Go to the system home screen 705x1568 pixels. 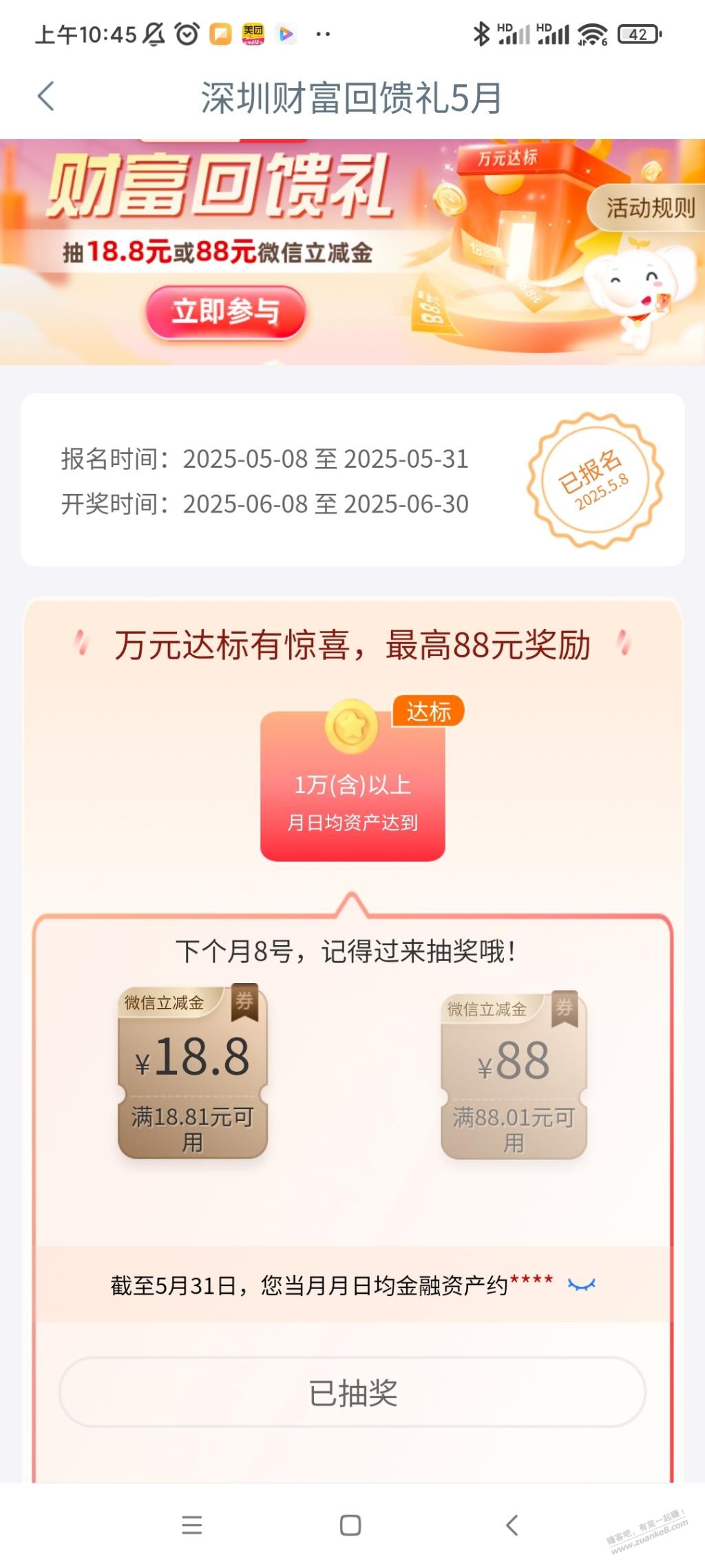click(350, 1525)
